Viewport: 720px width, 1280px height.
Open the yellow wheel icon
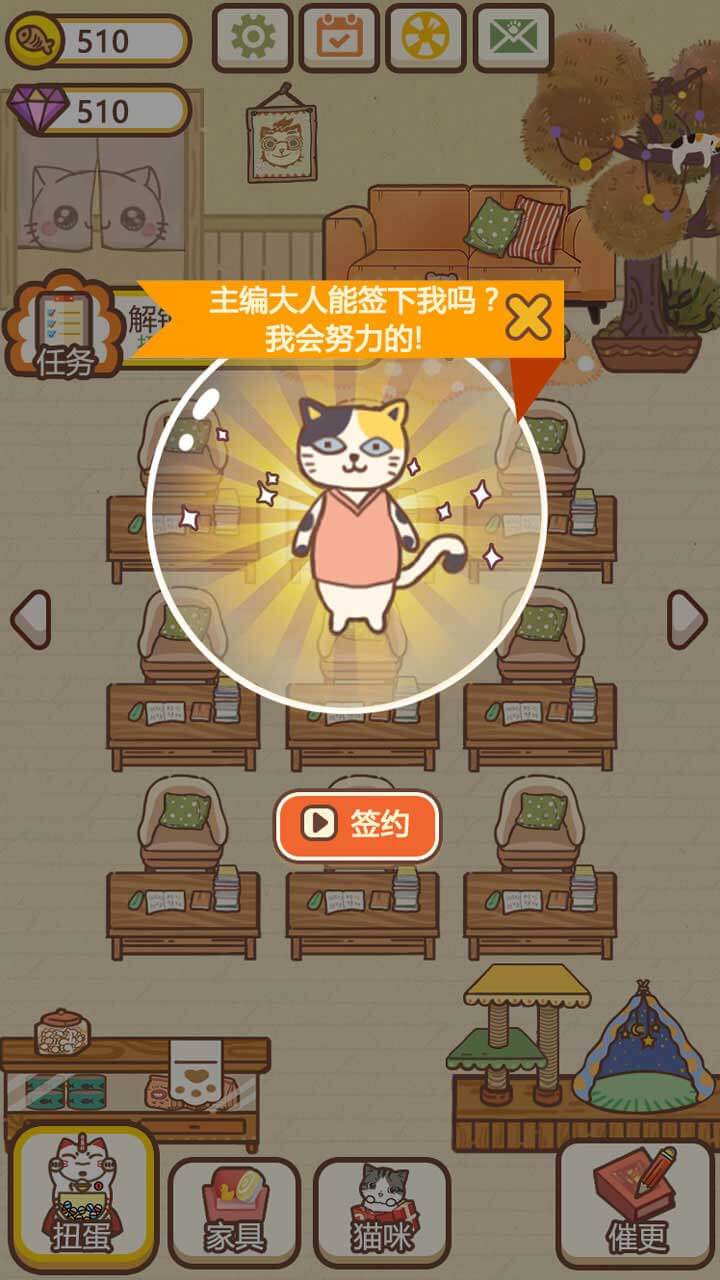click(x=425, y=38)
